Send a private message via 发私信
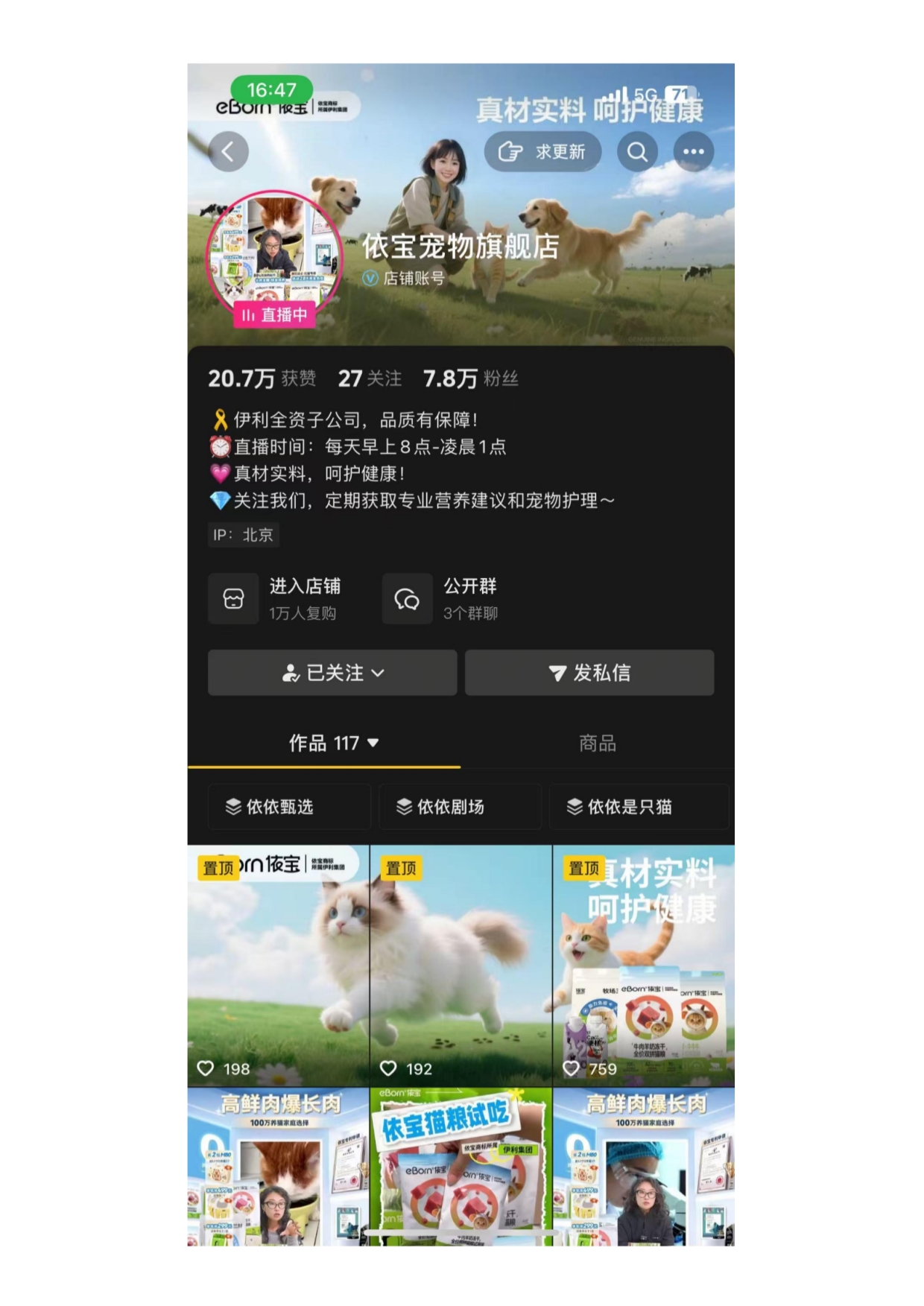The width and height of the screenshot is (924, 1306). pyautogui.click(x=589, y=673)
